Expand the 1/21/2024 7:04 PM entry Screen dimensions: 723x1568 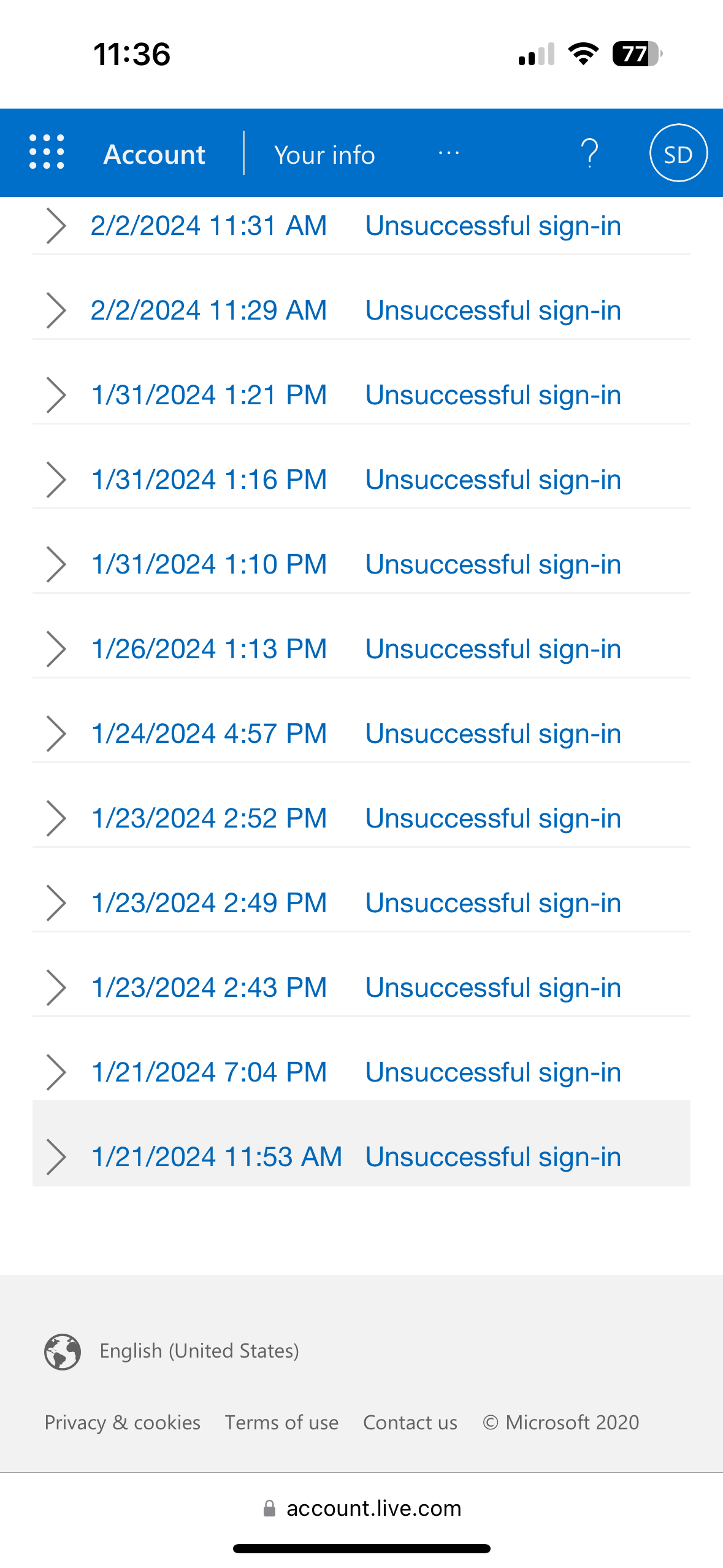[56, 1072]
